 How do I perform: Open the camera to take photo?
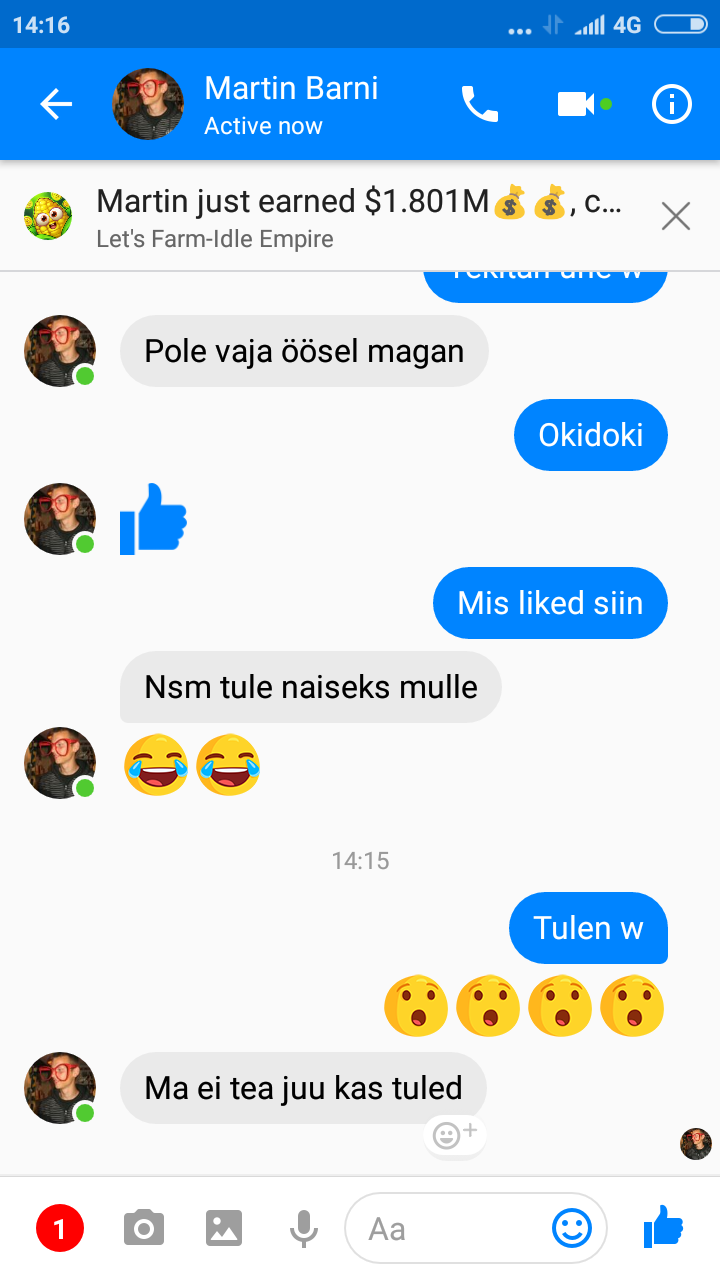pos(144,1228)
